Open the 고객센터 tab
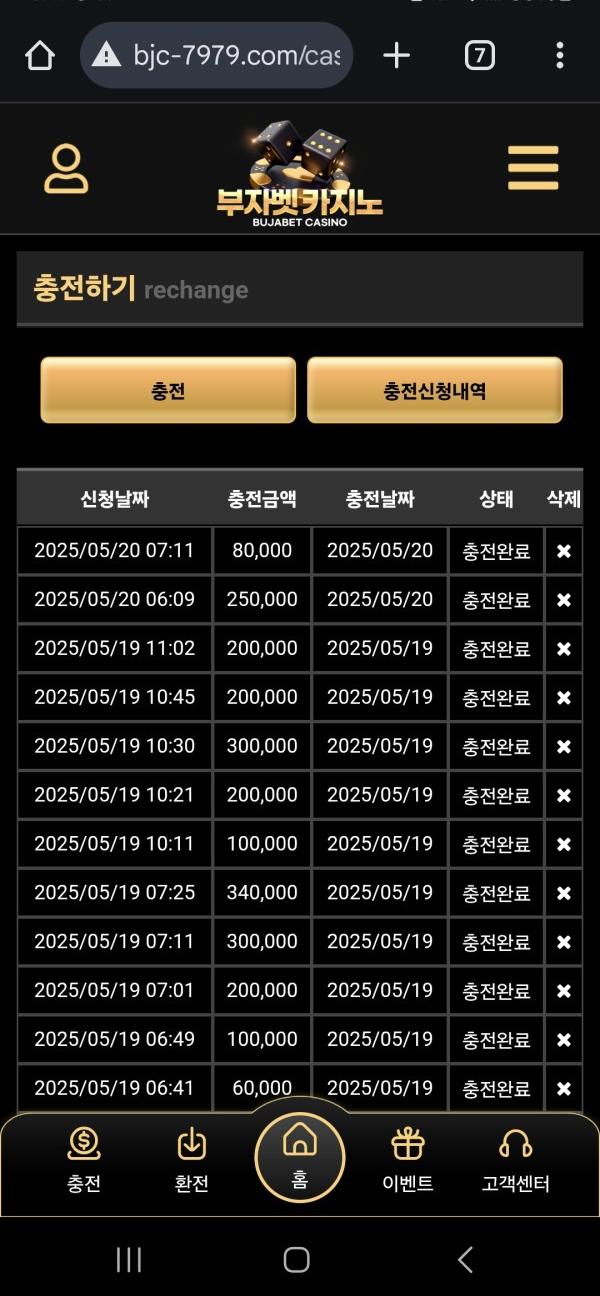 coord(516,1160)
